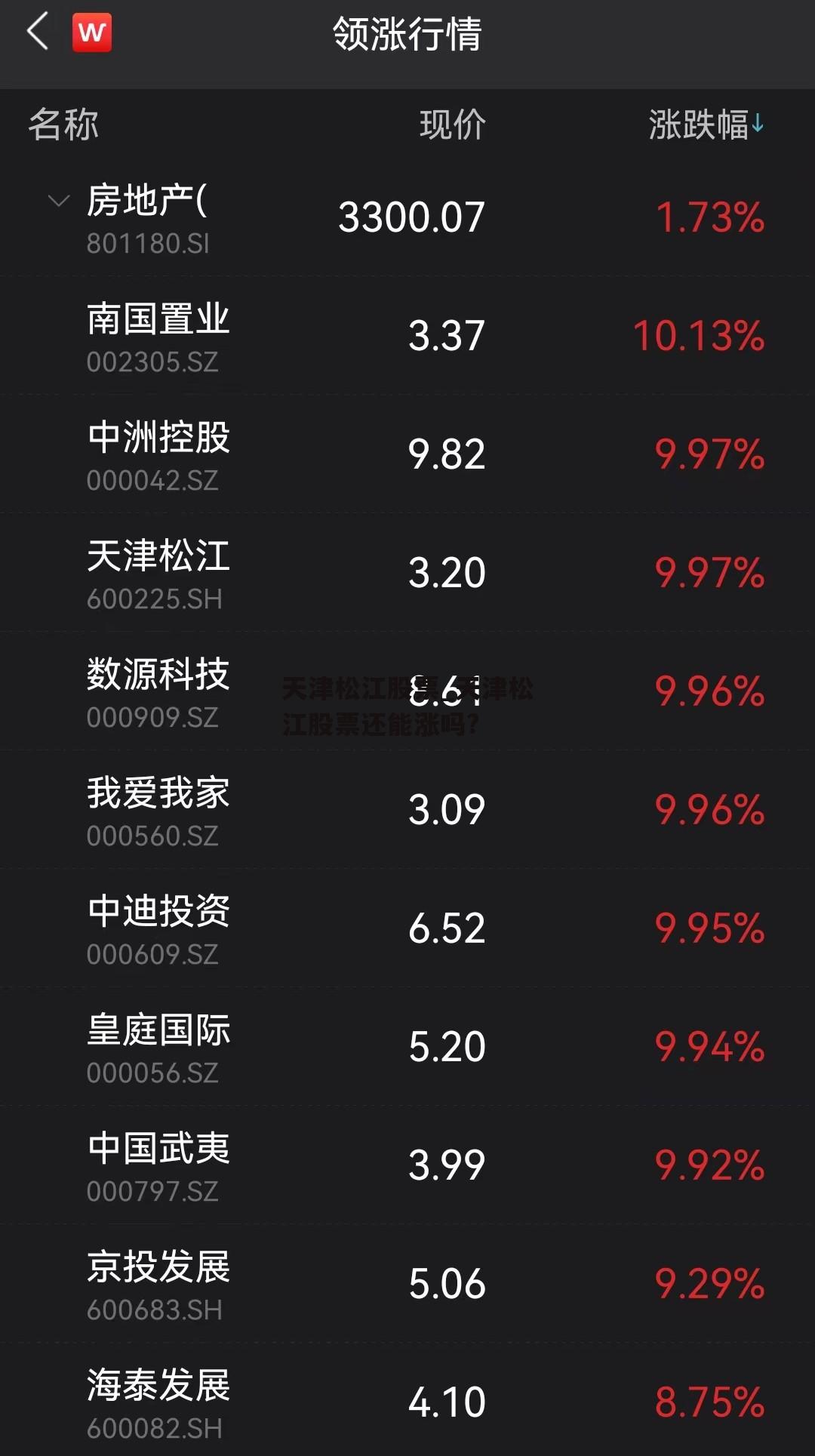Viewport: 815px width, 1456px height.
Task: Open 数源科技 stock row
Action: click(407, 691)
